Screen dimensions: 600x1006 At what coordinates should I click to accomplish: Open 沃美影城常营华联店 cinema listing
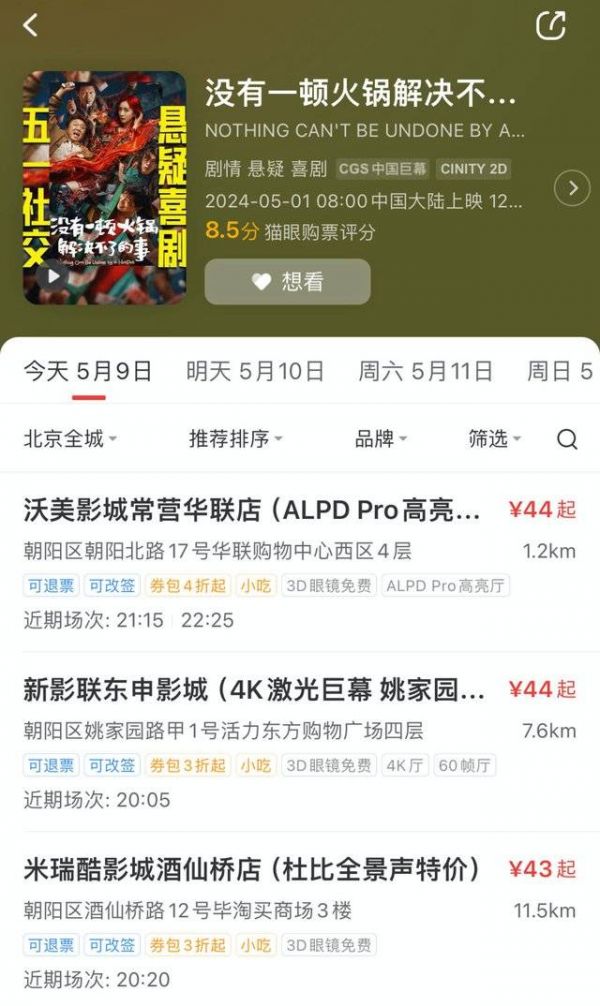(252, 511)
